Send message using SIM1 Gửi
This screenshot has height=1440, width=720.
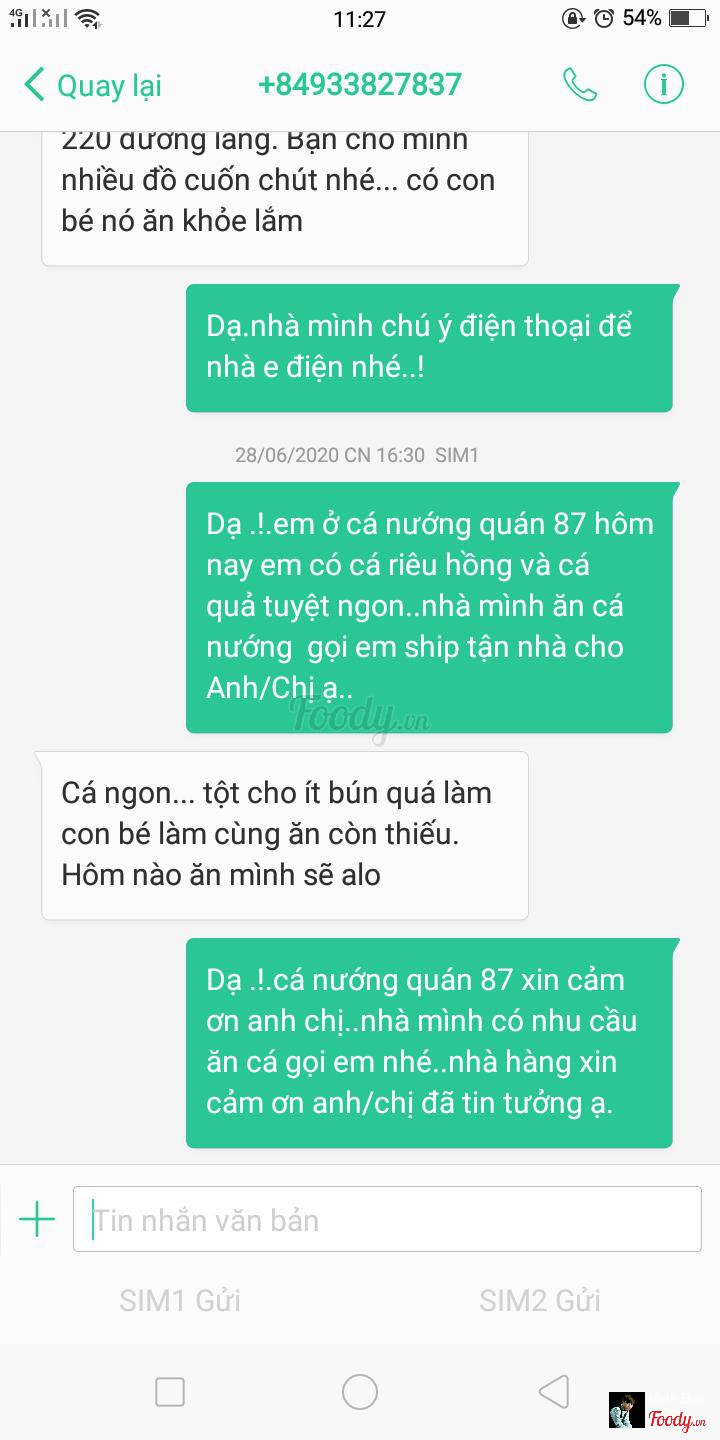click(x=180, y=1300)
